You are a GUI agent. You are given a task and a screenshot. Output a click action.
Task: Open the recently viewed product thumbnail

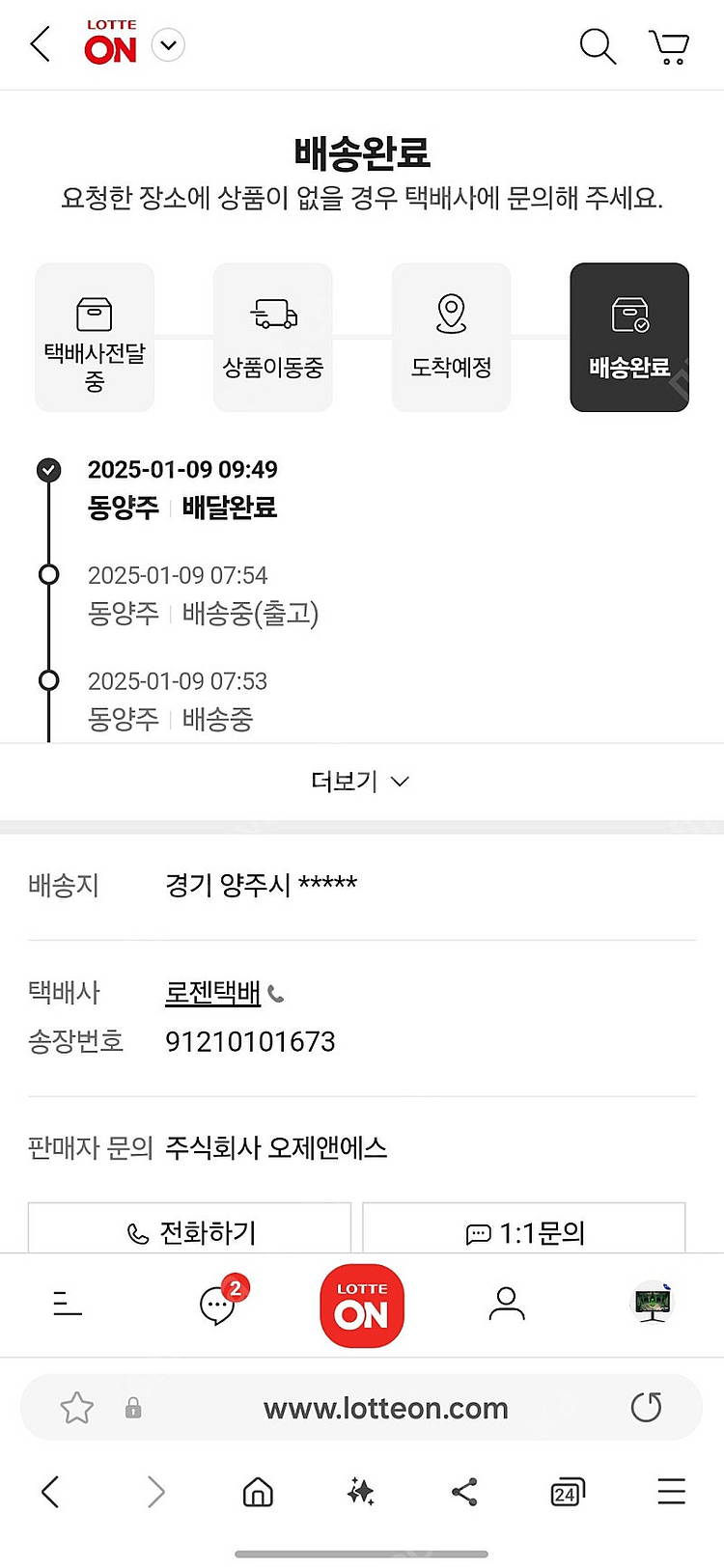pyautogui.click(x=653, y=1303)
